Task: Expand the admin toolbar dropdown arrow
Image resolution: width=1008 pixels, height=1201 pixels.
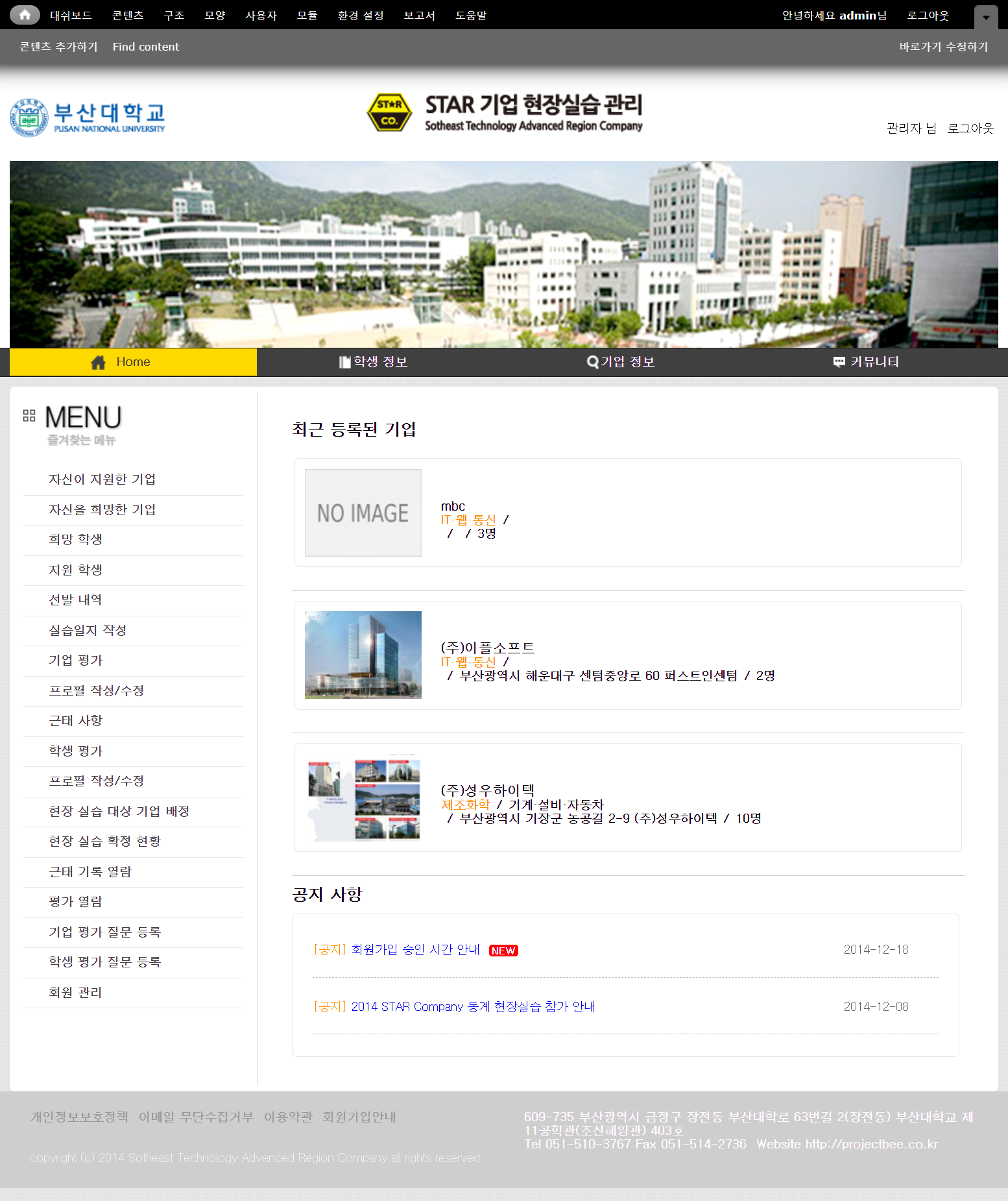Action: pyautogui.click(x=985, y=18)
